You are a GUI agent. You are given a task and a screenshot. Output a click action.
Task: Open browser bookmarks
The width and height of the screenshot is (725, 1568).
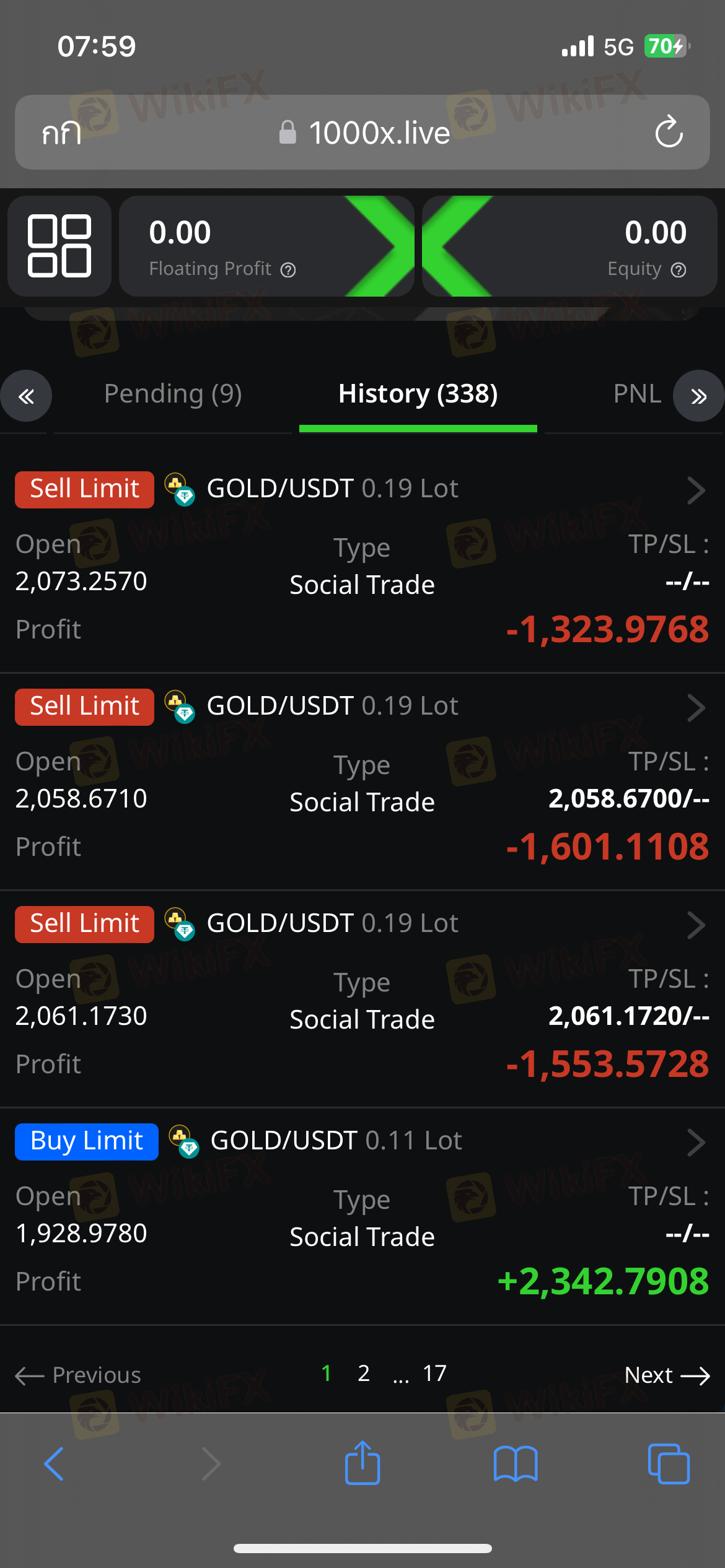tap(516, 1464)
